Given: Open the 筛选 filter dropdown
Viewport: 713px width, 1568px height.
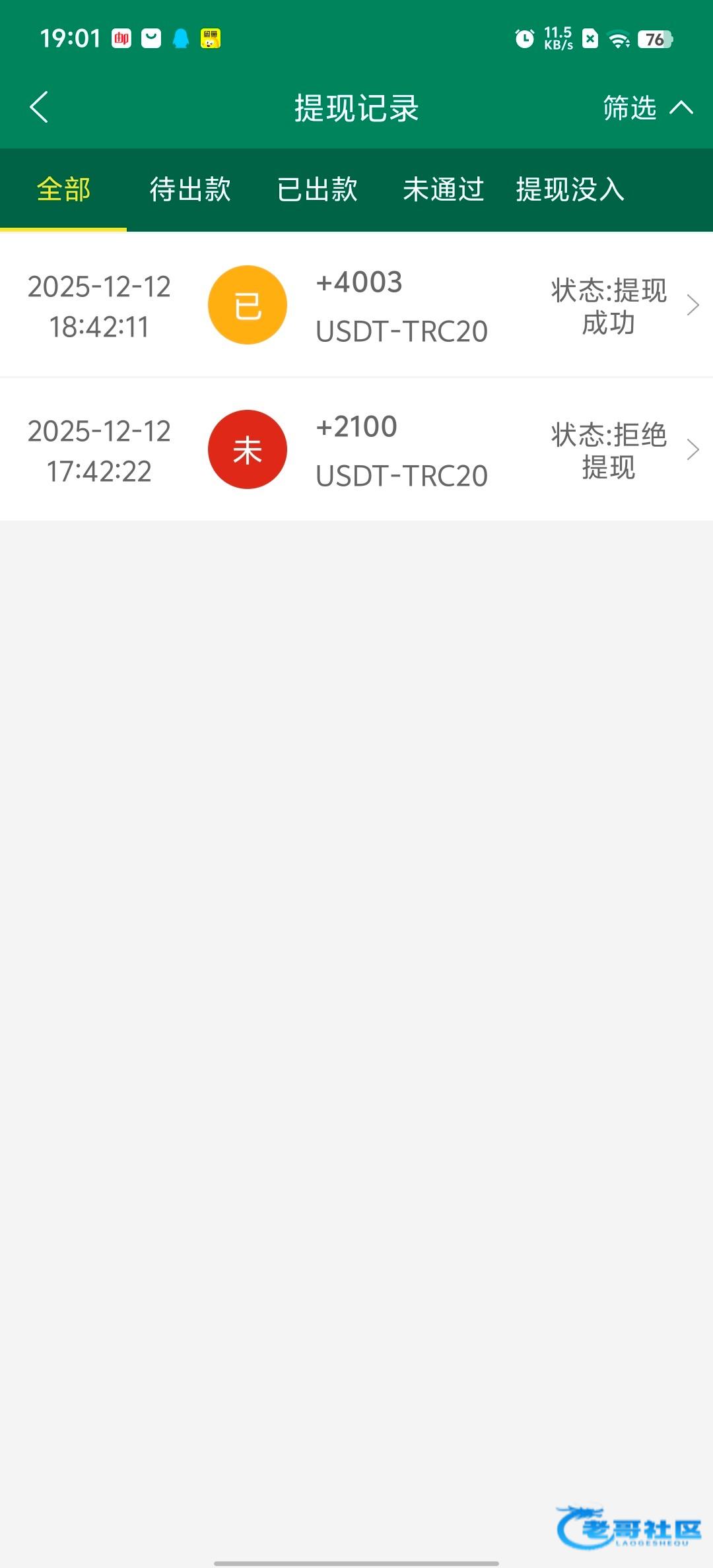Looking at the screenshot, I should (647, 108).
